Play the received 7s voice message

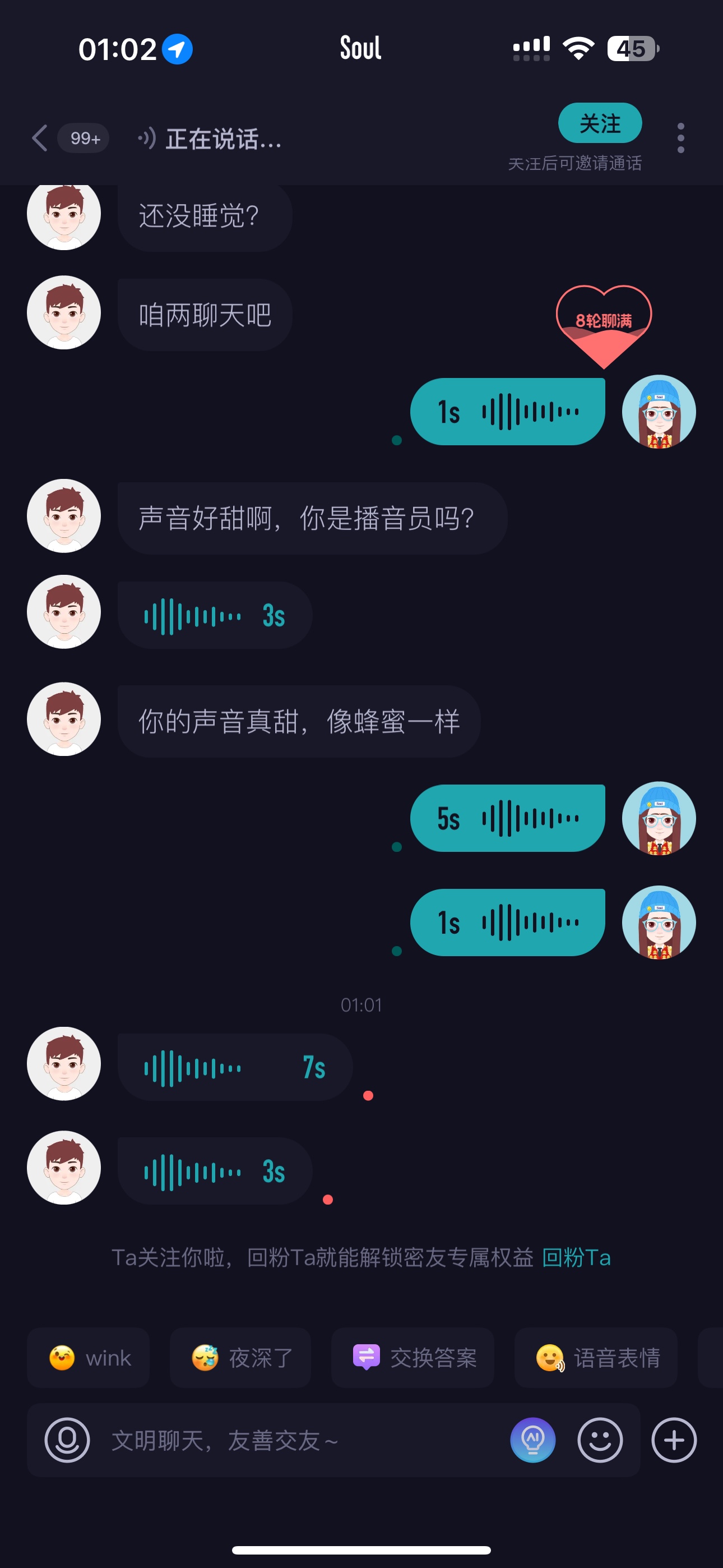coord(235,1067)
